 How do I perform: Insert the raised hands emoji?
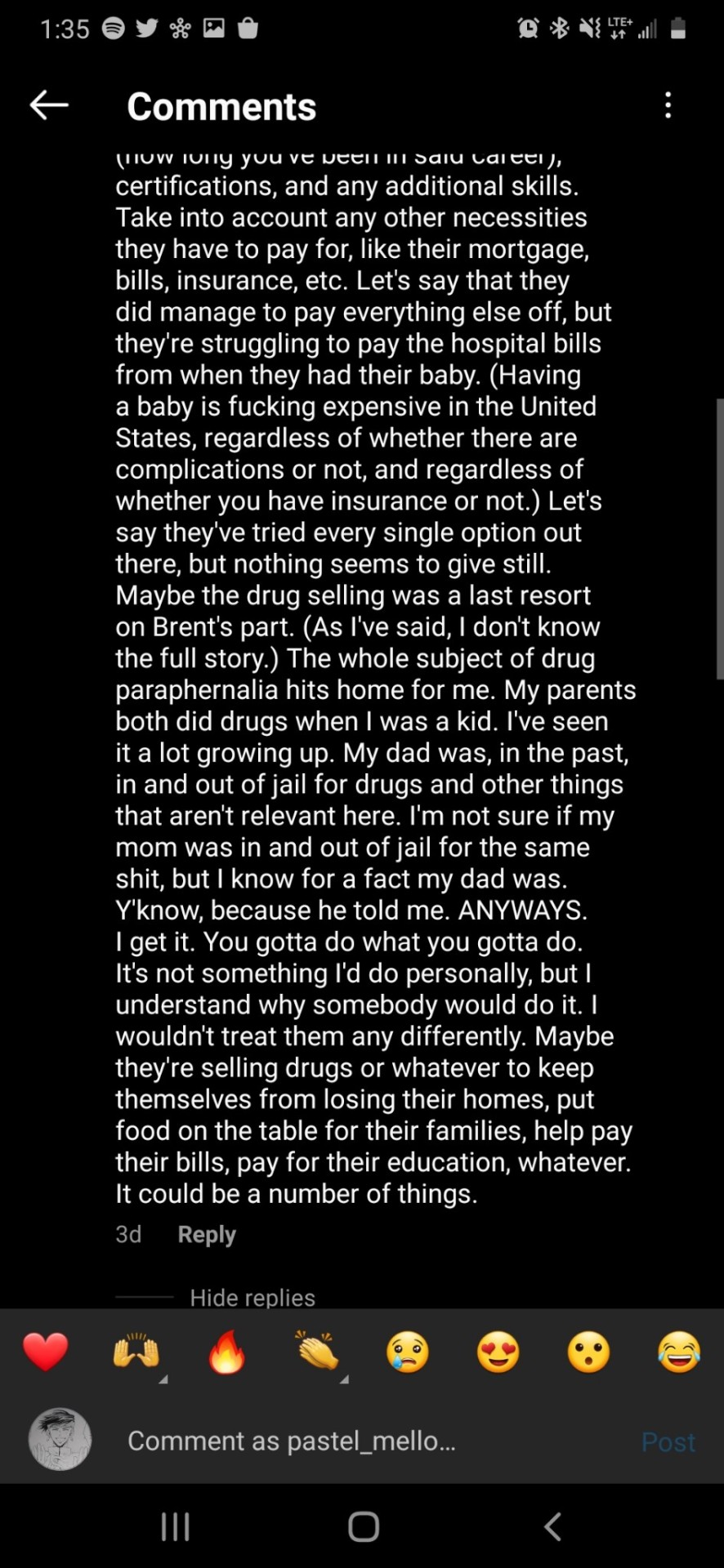click(x=136, y=1352)
